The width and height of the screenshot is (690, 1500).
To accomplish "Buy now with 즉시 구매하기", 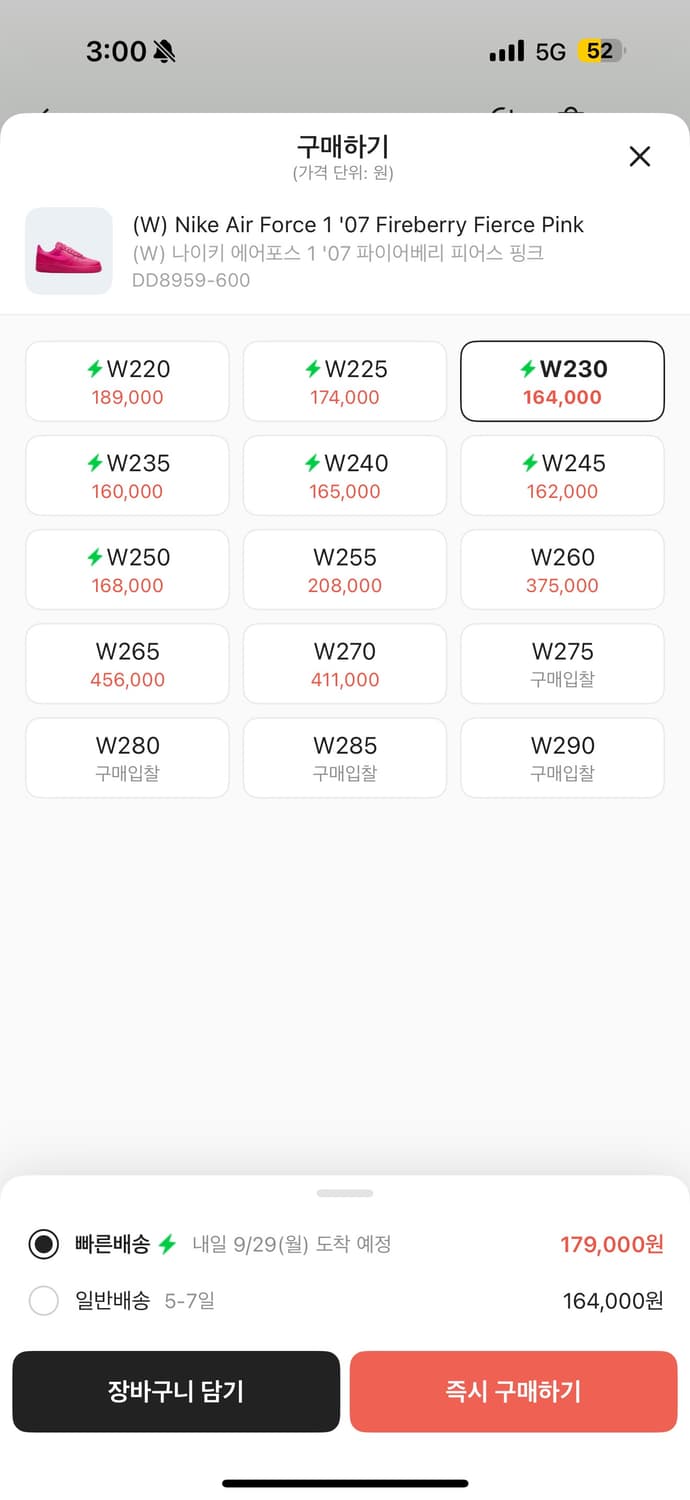I will (x=513, y=1391).
